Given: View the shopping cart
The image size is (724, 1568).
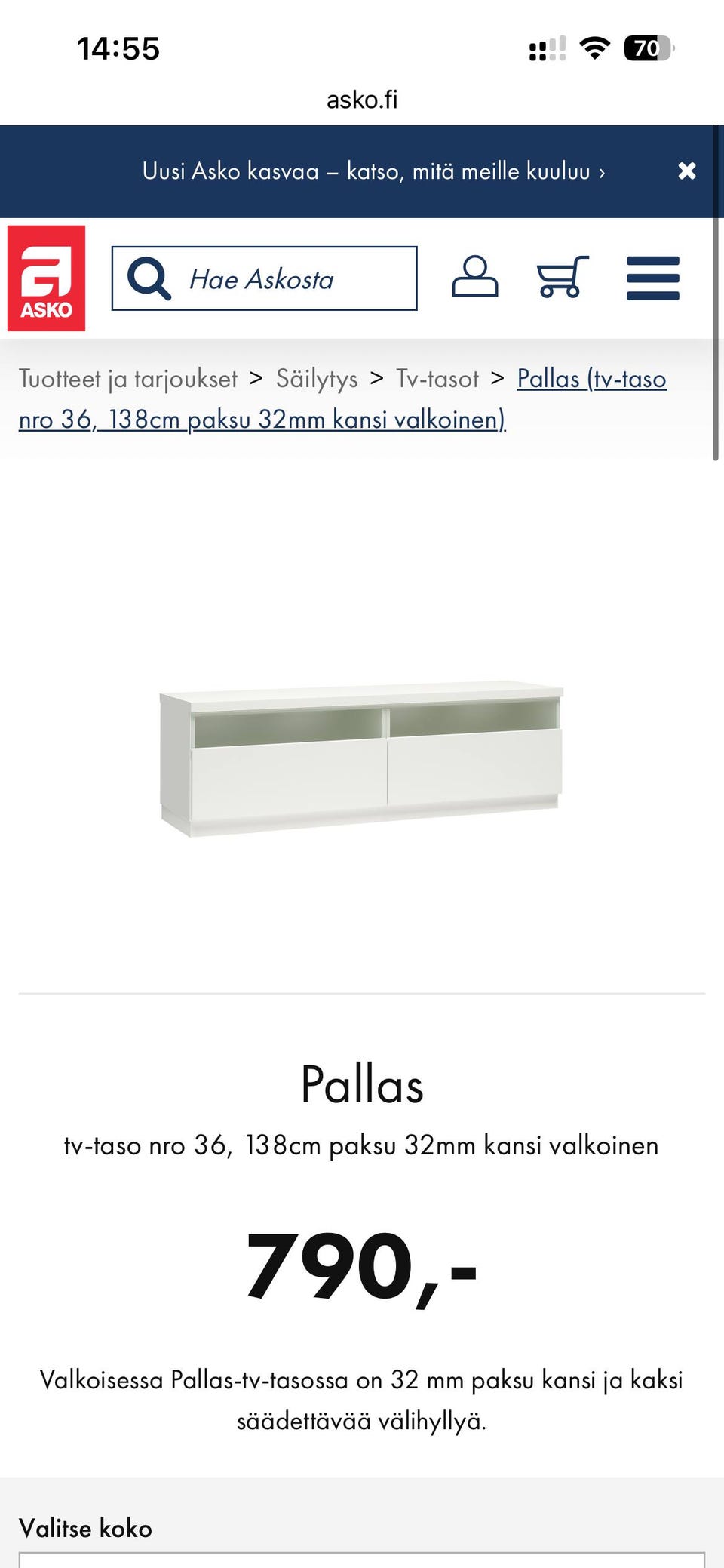Looking at the screenshot, I should coord(563,277).
